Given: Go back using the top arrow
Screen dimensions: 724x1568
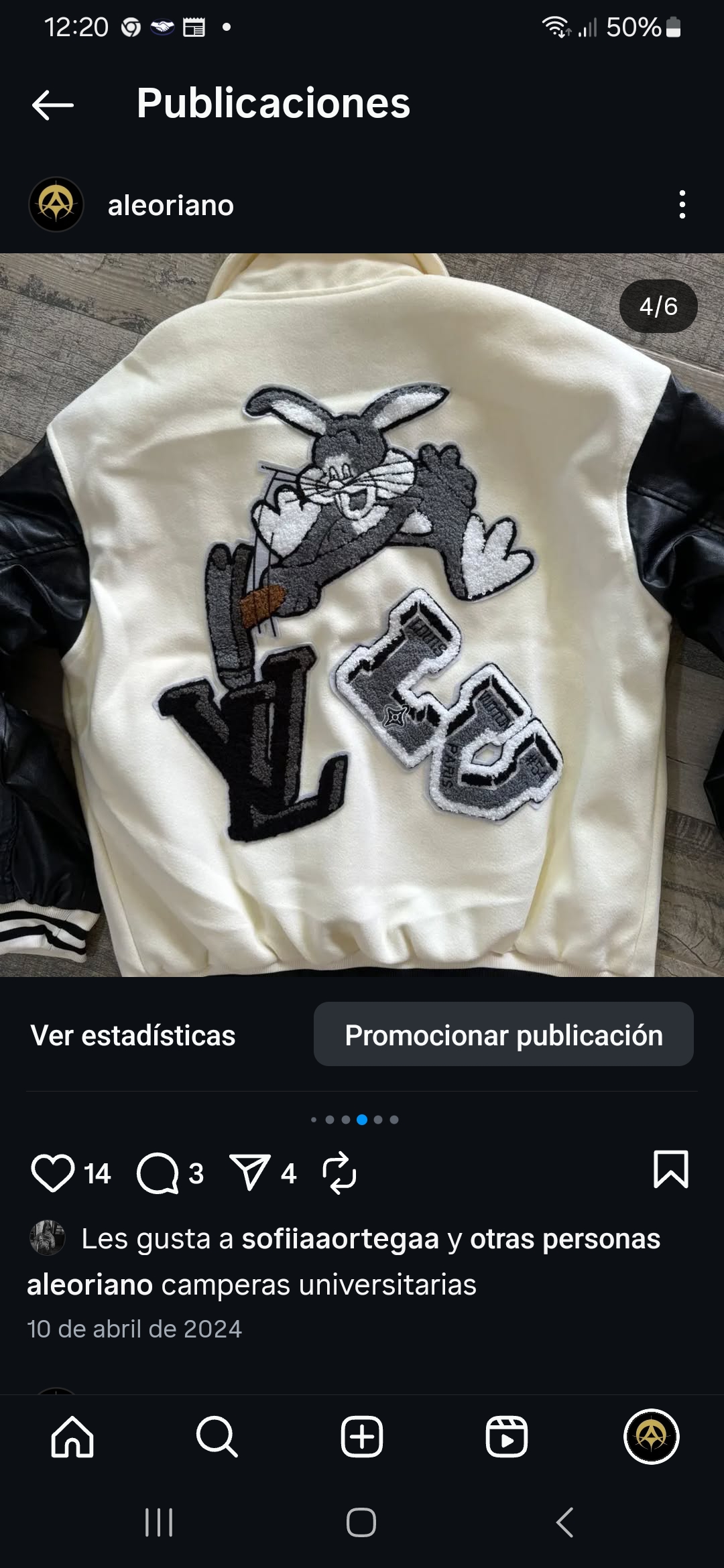Looking at the screenshot, I should (52, 105).
